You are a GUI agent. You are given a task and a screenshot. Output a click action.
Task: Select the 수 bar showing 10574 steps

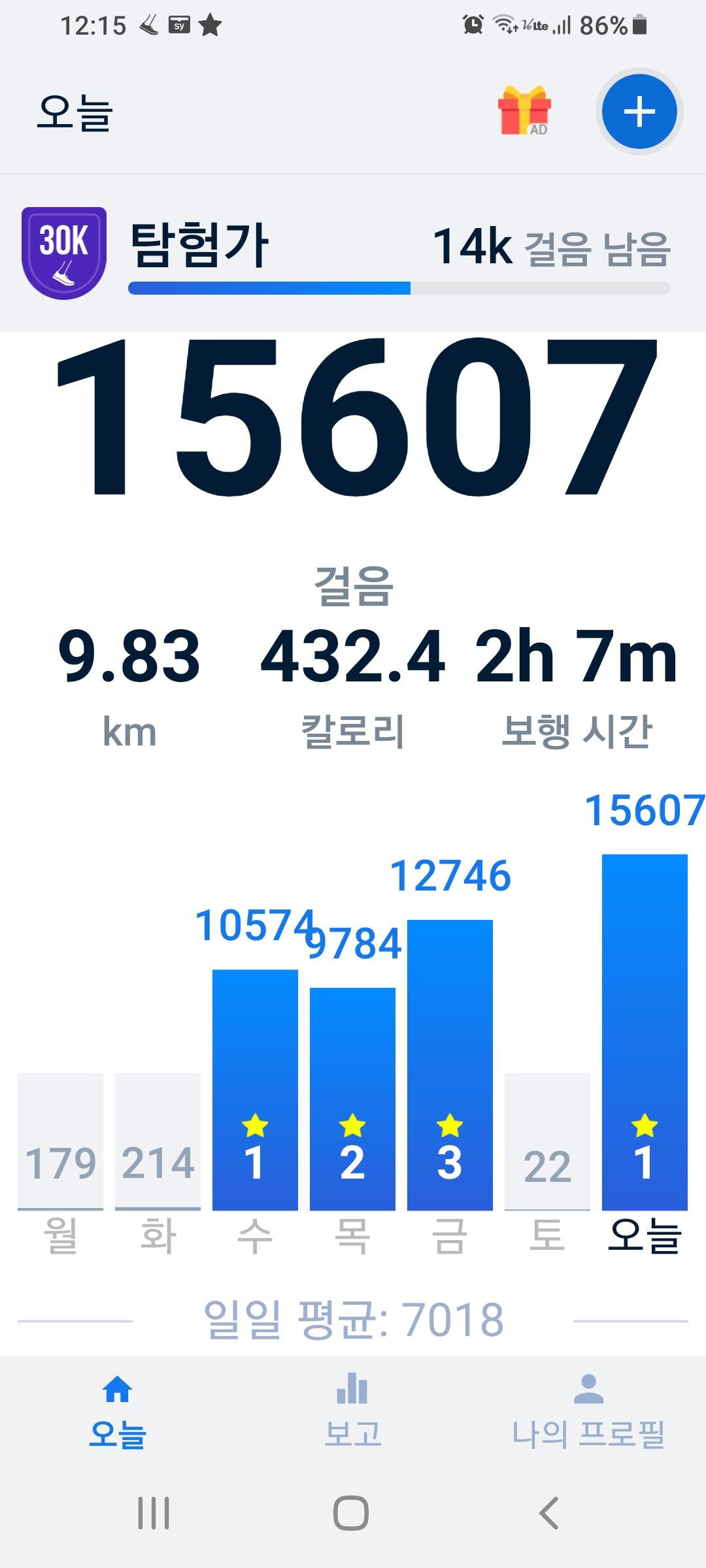255,1090
